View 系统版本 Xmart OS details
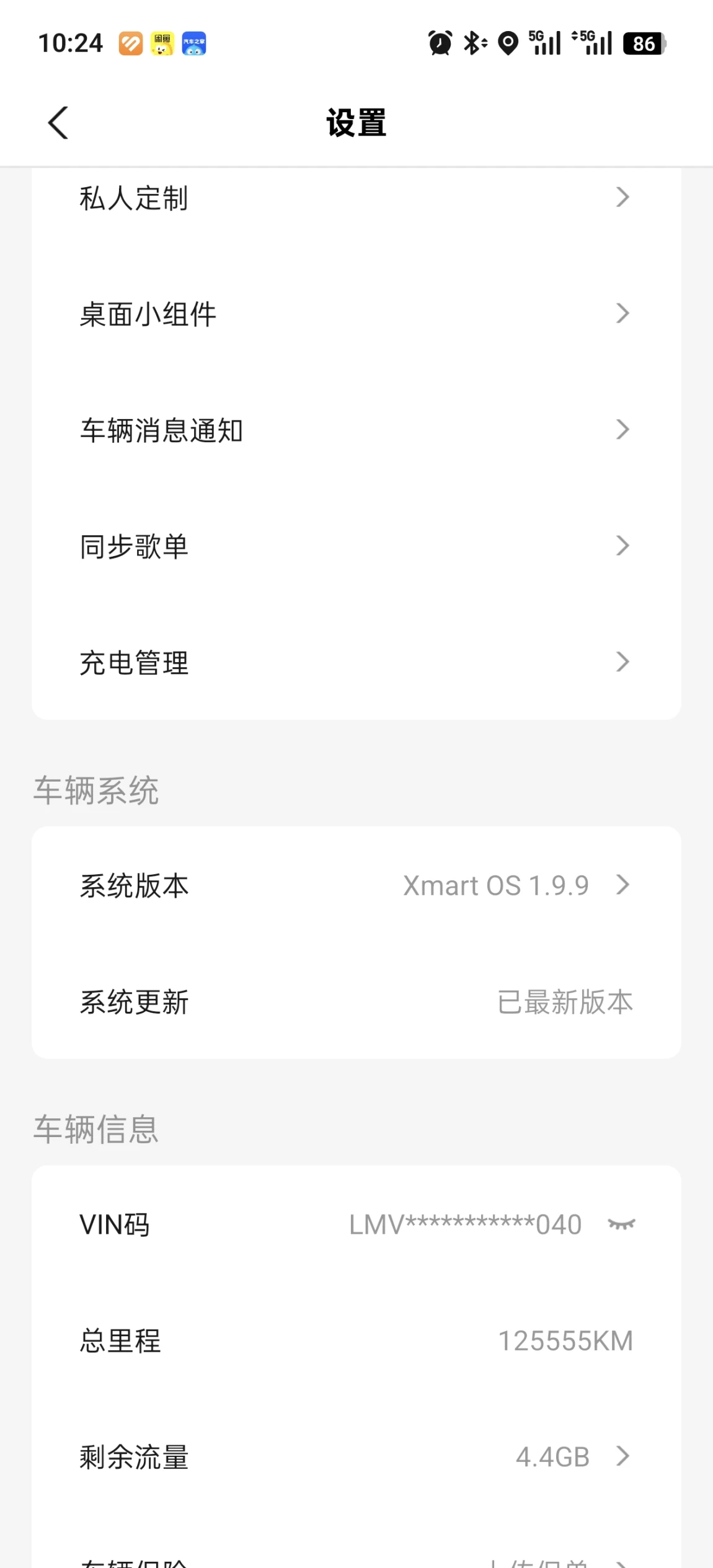 pyautogui.click(x=356, y=885)
